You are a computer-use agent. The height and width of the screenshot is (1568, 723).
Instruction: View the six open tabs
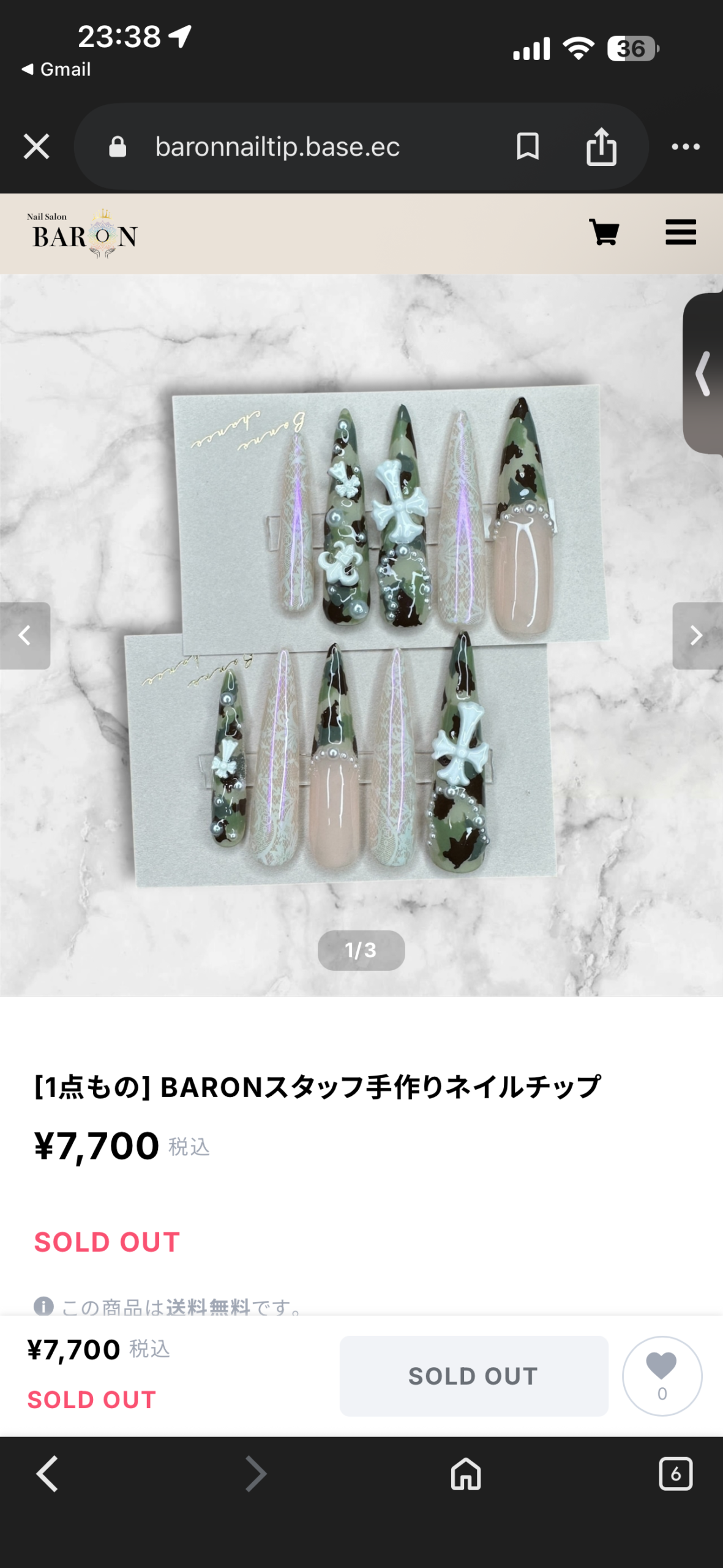[675, 1474]
